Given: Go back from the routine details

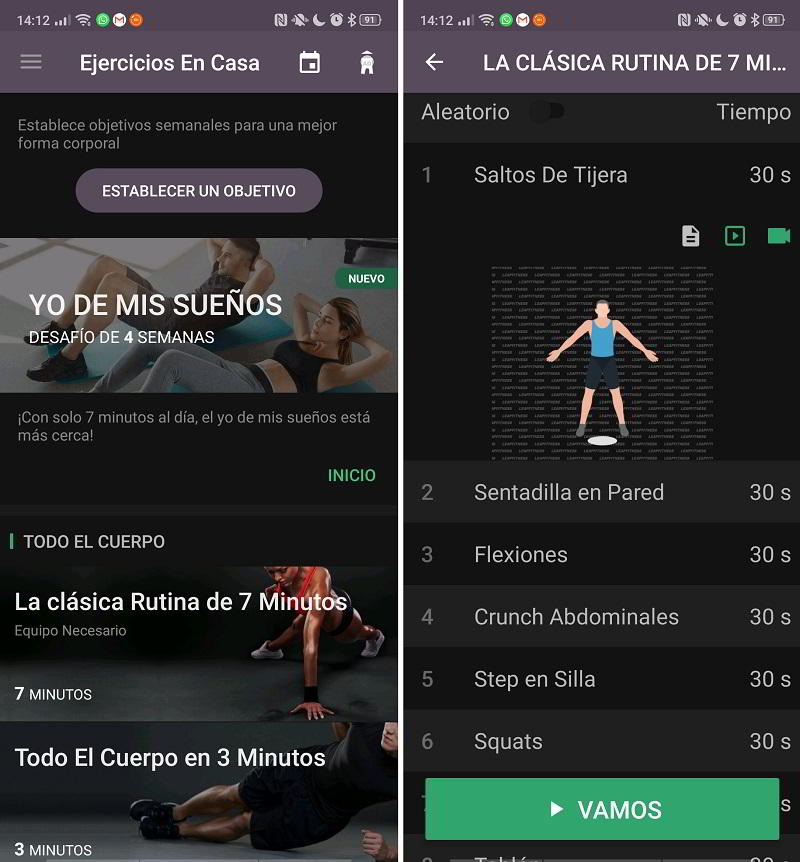Looking at the screenshot, I should (434, 62).
